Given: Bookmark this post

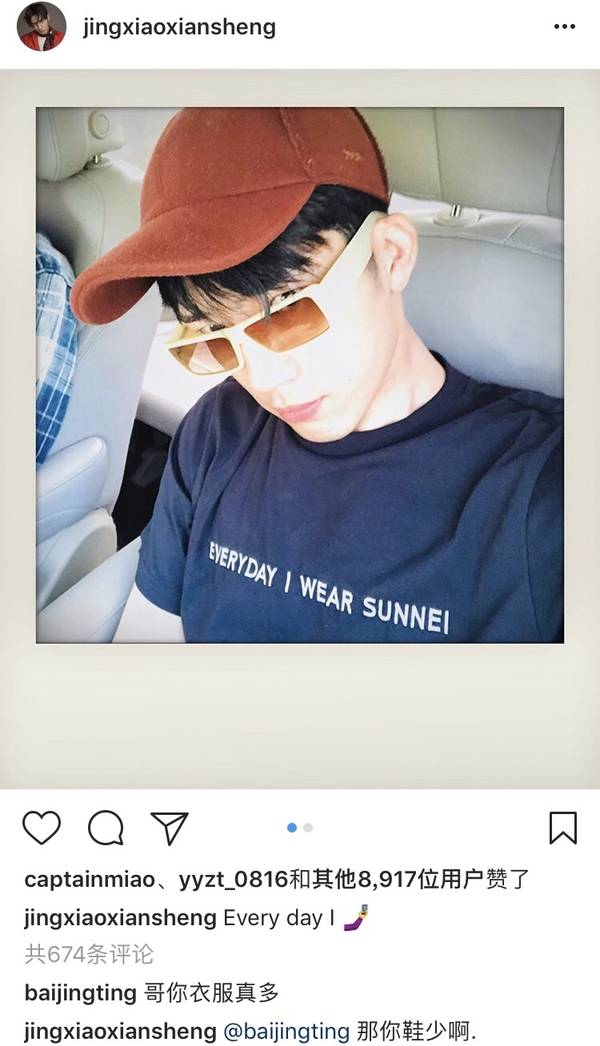Looking at the screenshot, I should click(x=563, y=828).
